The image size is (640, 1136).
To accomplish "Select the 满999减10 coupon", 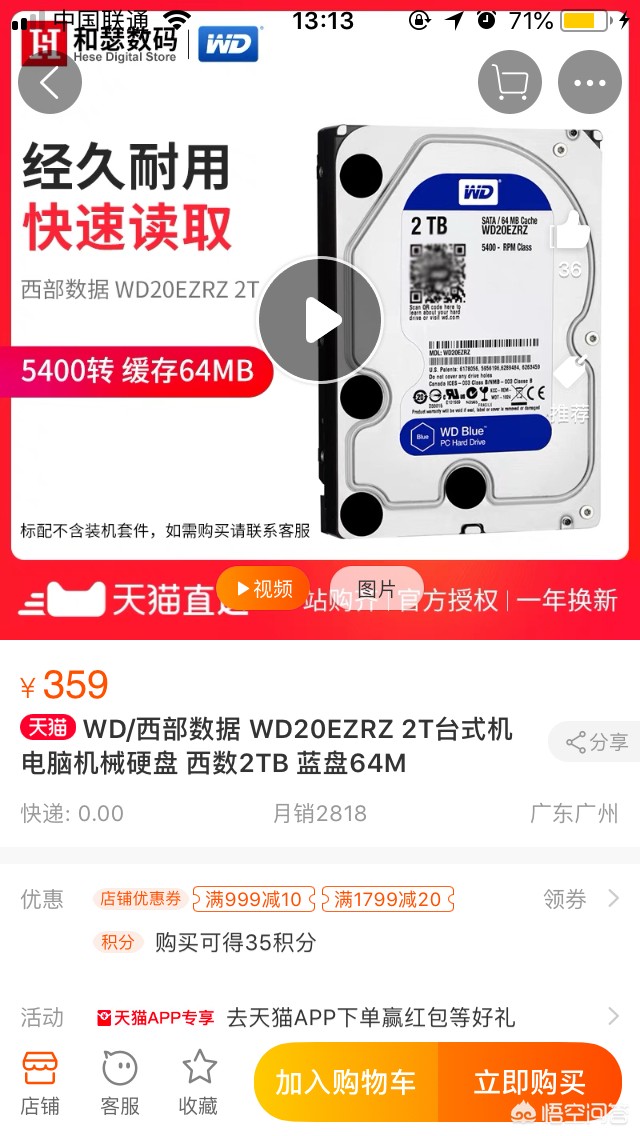I will (253, 899).
